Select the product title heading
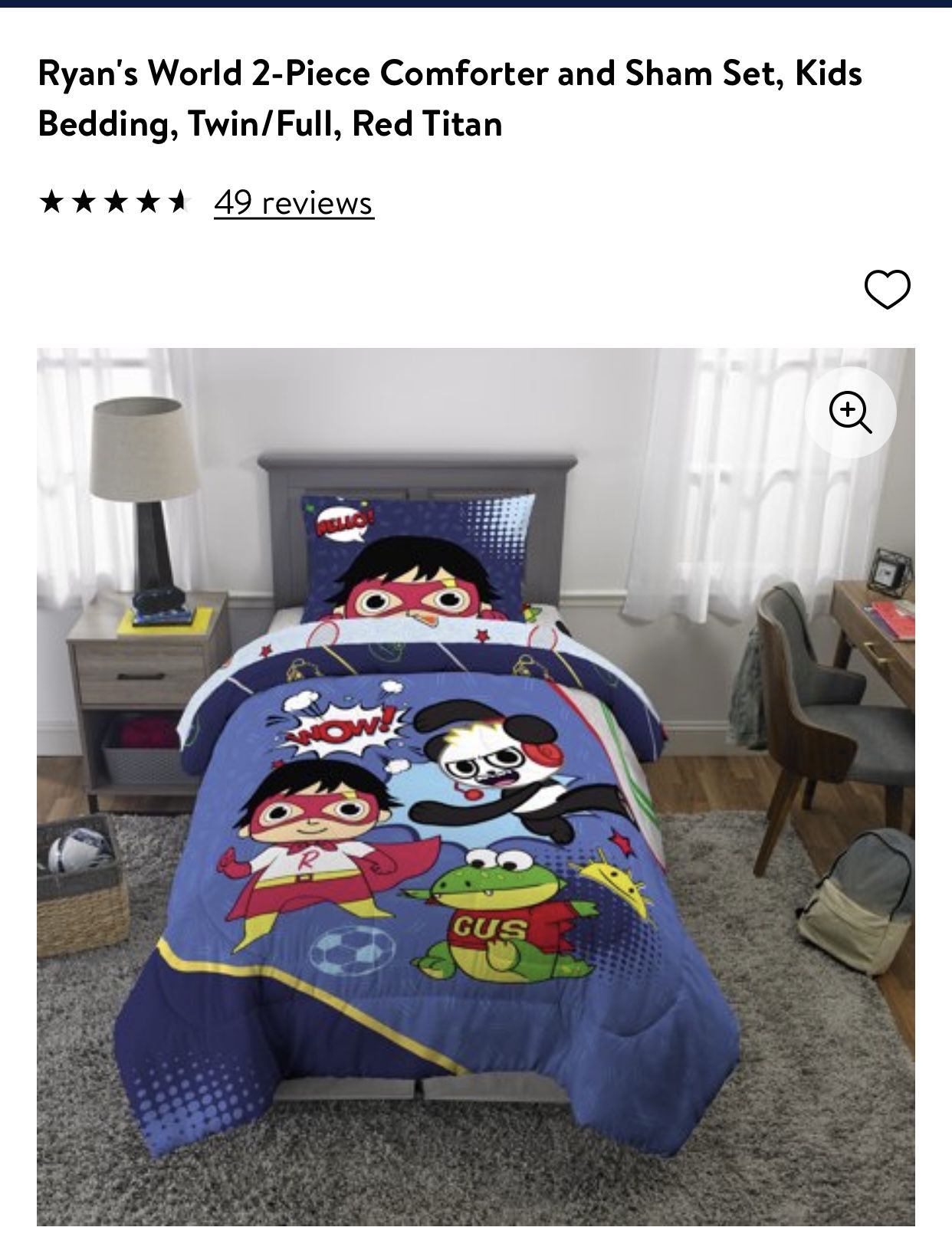The image size is (952, 1247). (452, 98)
